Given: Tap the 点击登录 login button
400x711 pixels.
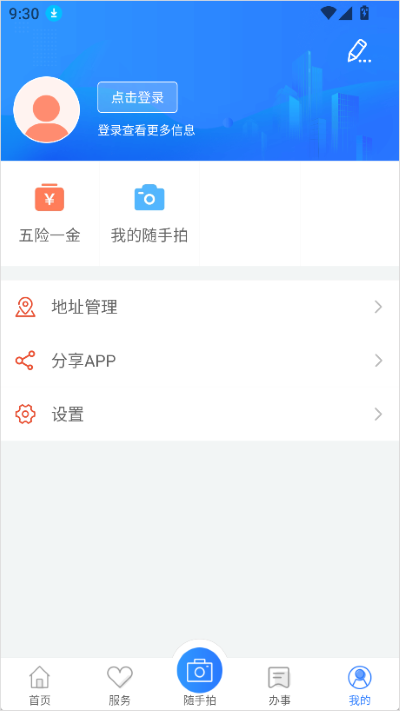Looking at the screenshot, I should pos(137,97).
